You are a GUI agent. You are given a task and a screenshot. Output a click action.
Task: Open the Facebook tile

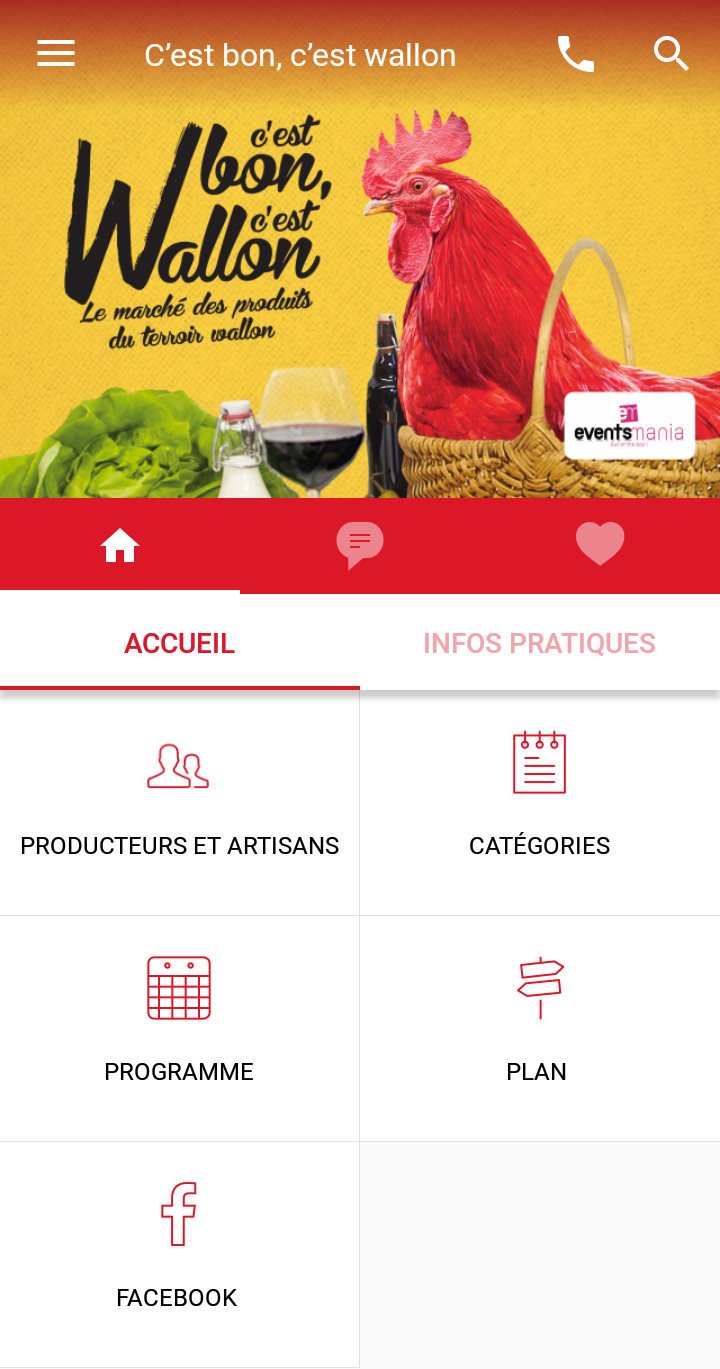coord(180,1255)
